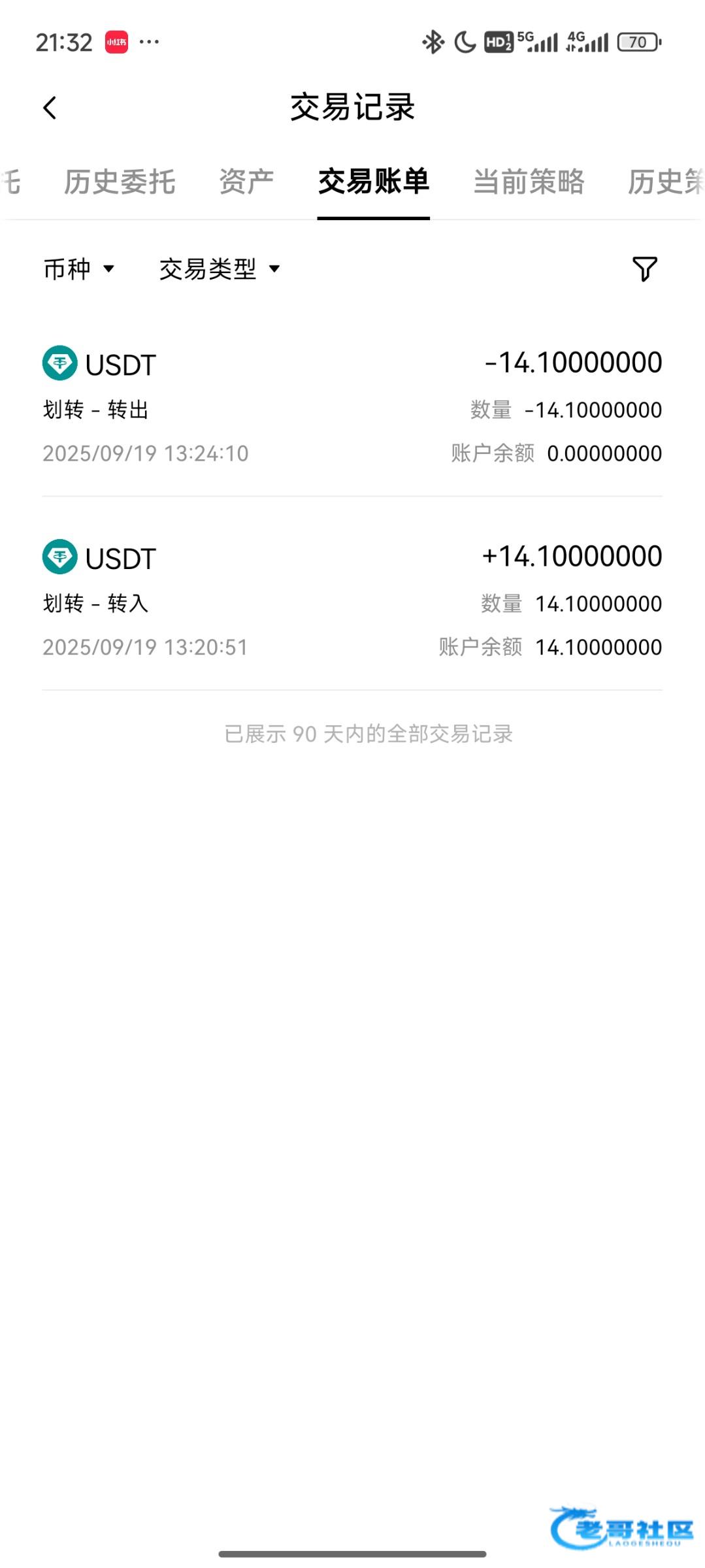This screenshot has height=1568, width=705.
Task: Open the USDT 划转 - 转出 record
Action: click(x=352, y=408)
